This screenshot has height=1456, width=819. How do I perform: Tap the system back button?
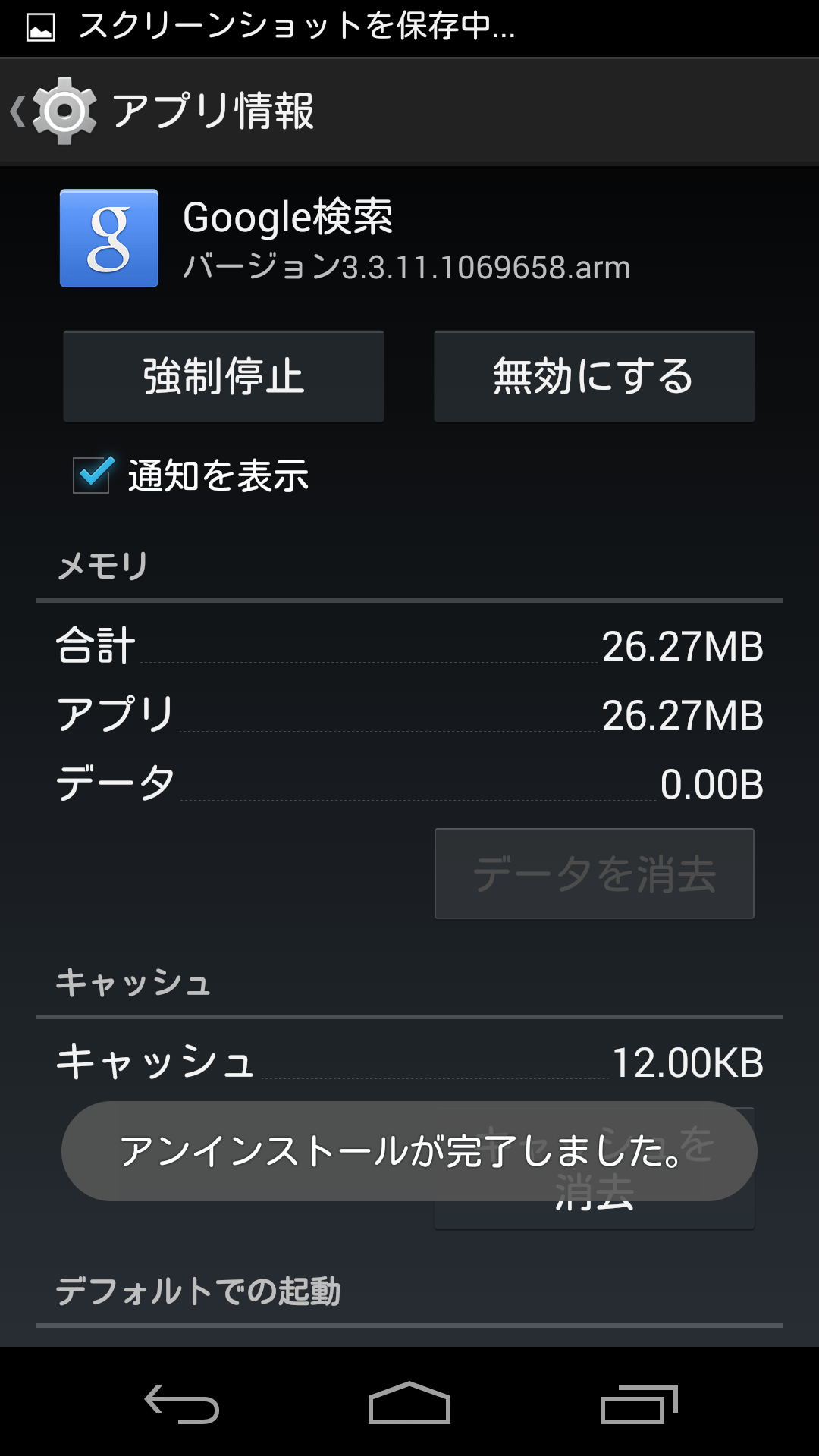click(182, 1404)
